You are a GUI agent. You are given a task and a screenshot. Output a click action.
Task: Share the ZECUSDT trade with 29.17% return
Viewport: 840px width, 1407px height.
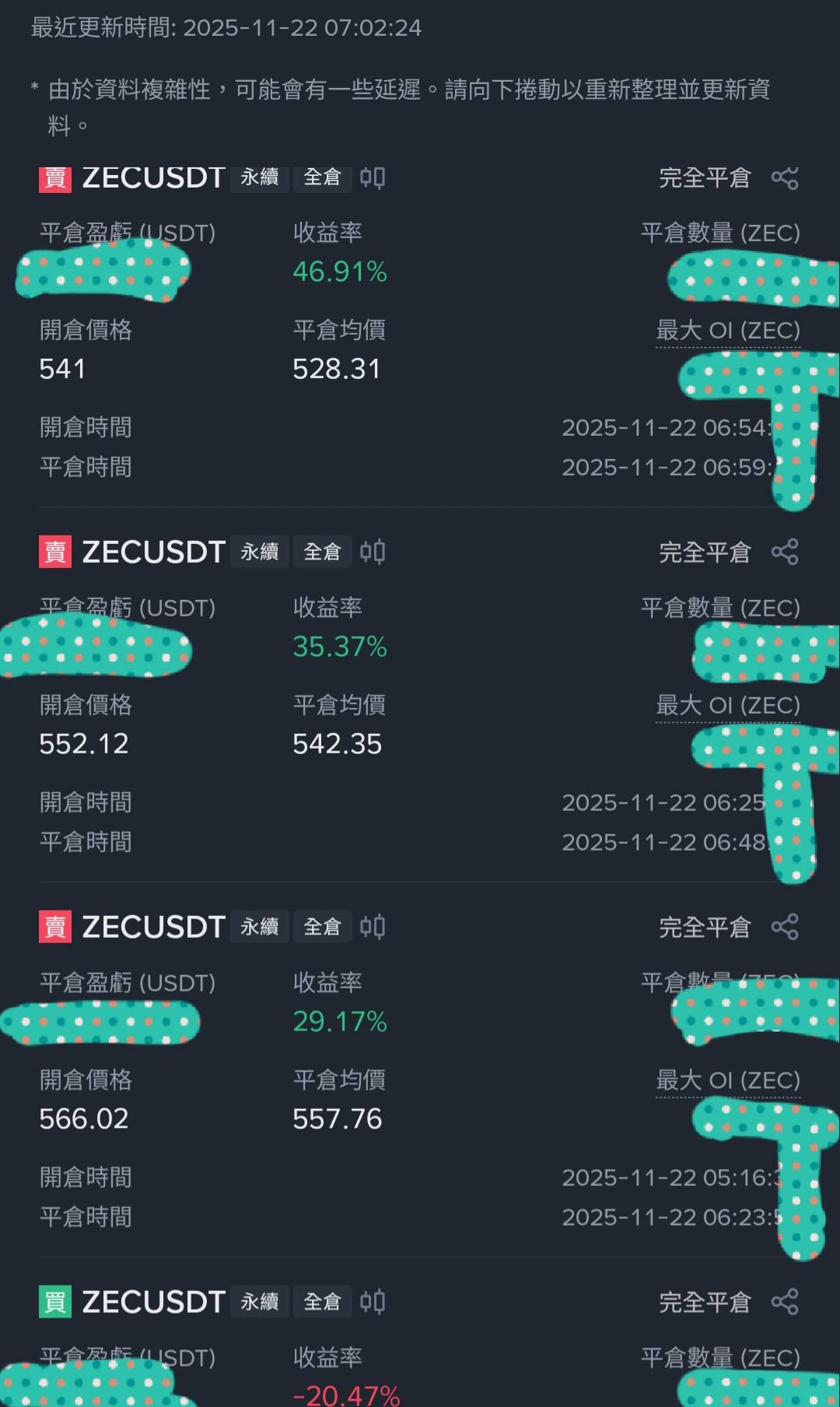785,927
